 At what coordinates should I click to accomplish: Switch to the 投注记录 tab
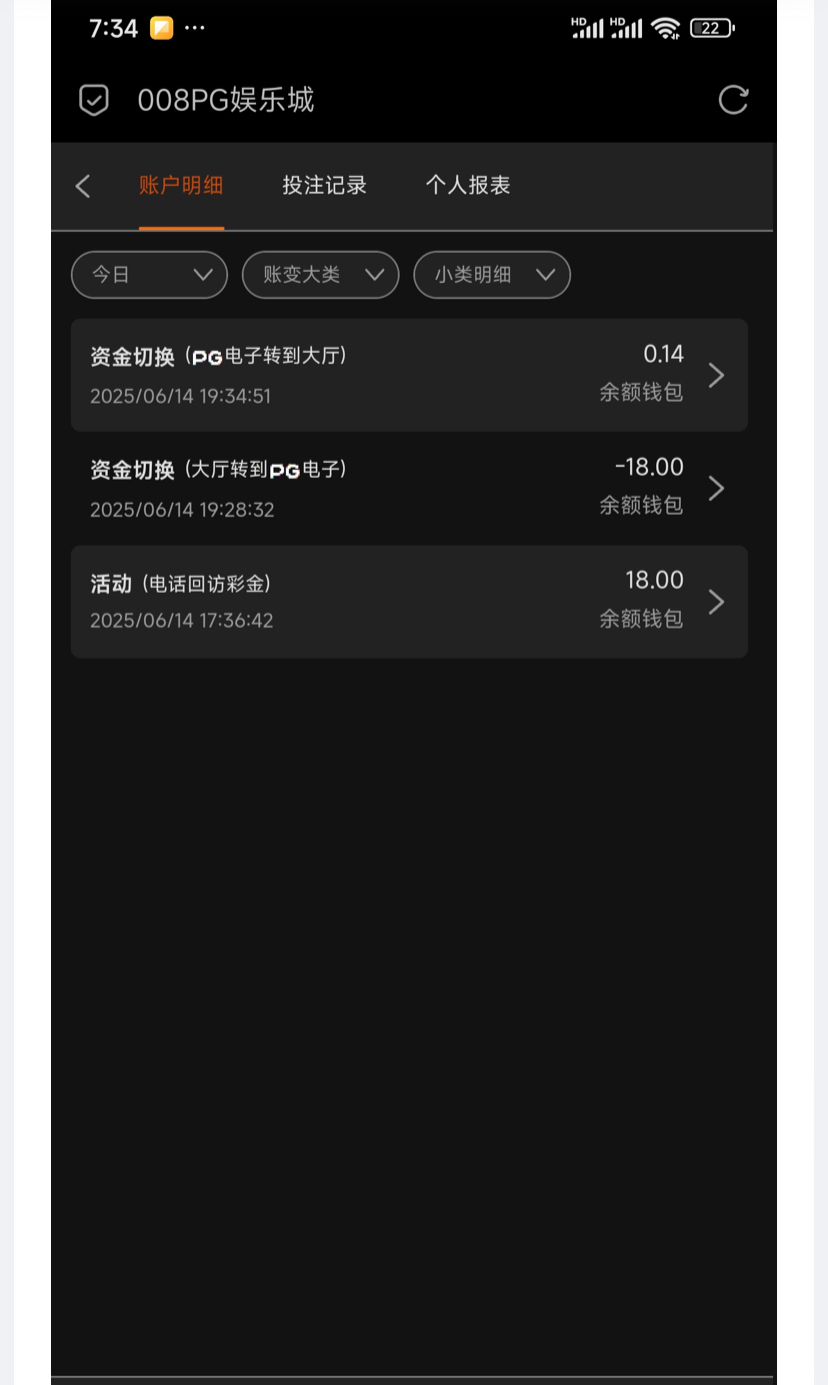[x=324, y=186]
